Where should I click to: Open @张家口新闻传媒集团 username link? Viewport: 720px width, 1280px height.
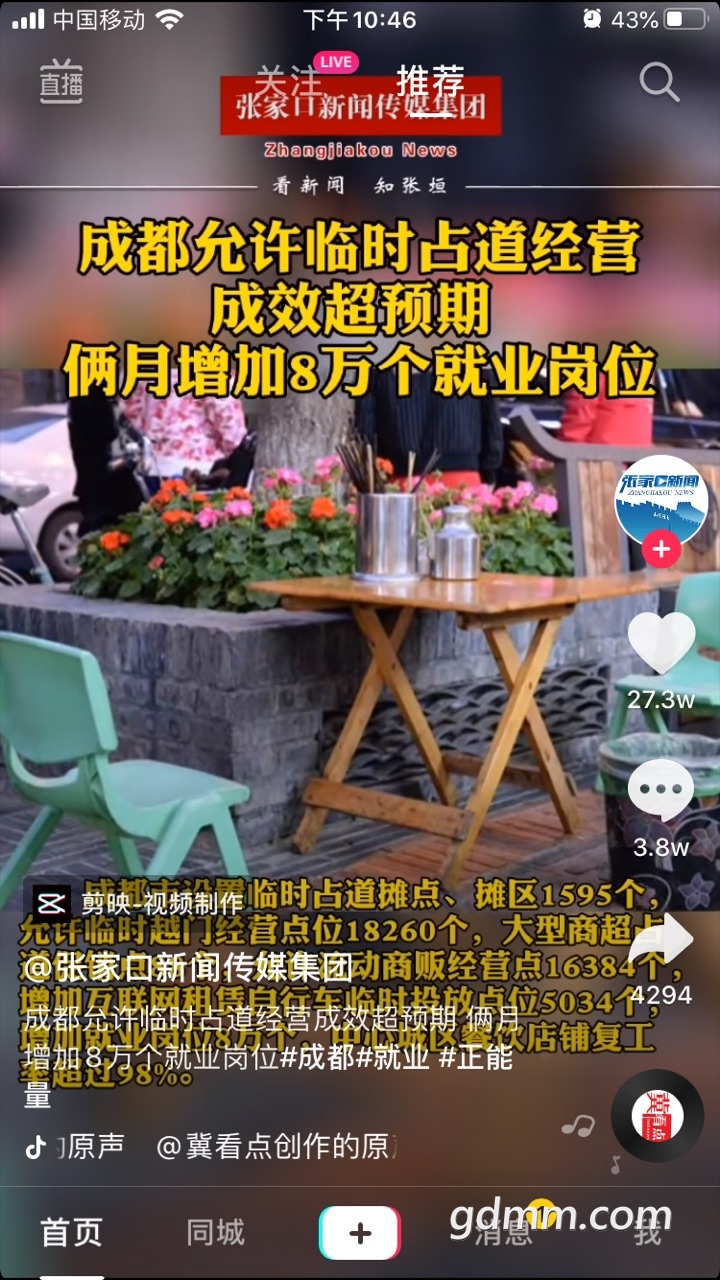click(x=188, y=967)
